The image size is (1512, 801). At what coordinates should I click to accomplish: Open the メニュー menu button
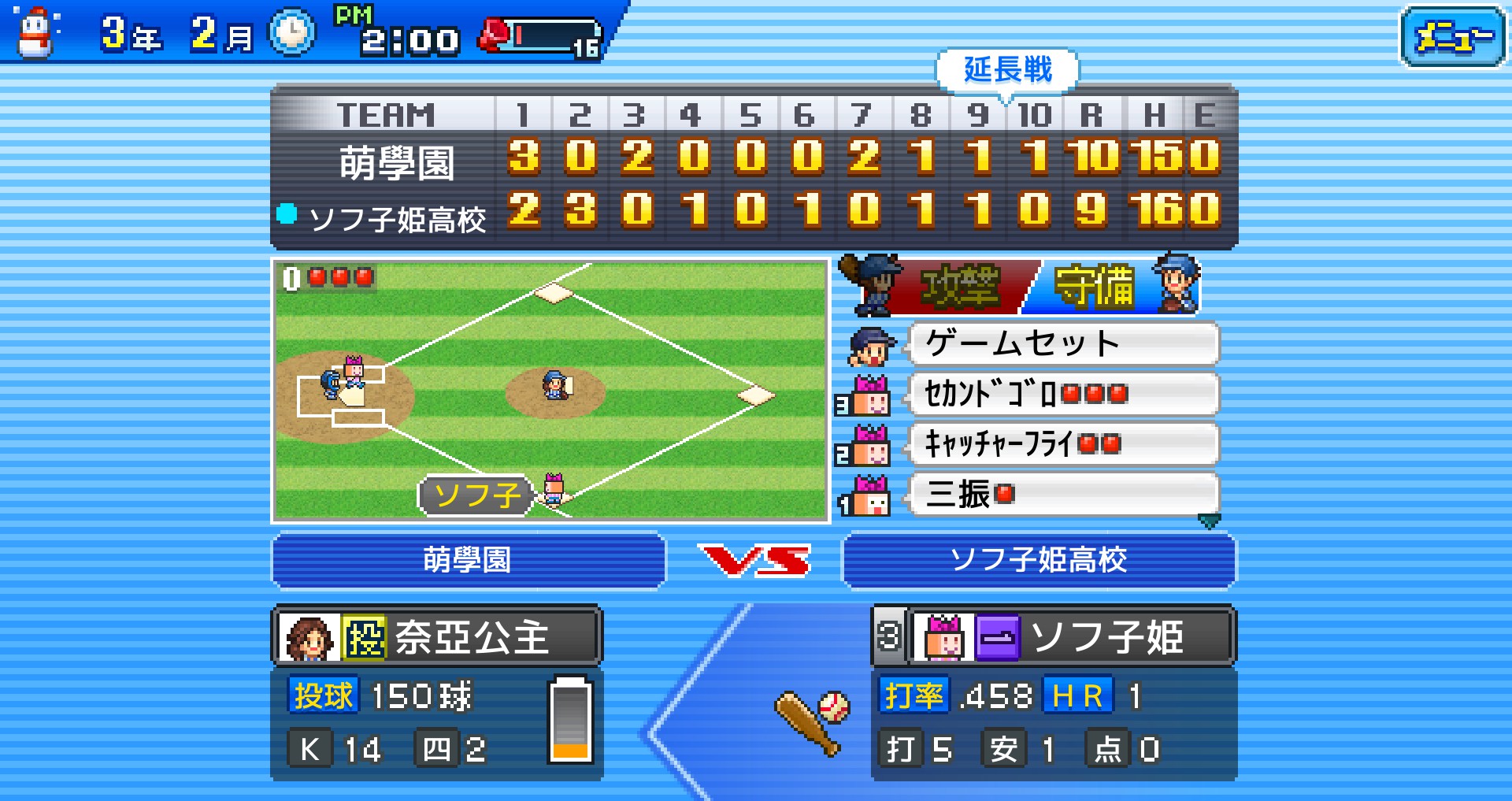click(x=1452, y=37)
